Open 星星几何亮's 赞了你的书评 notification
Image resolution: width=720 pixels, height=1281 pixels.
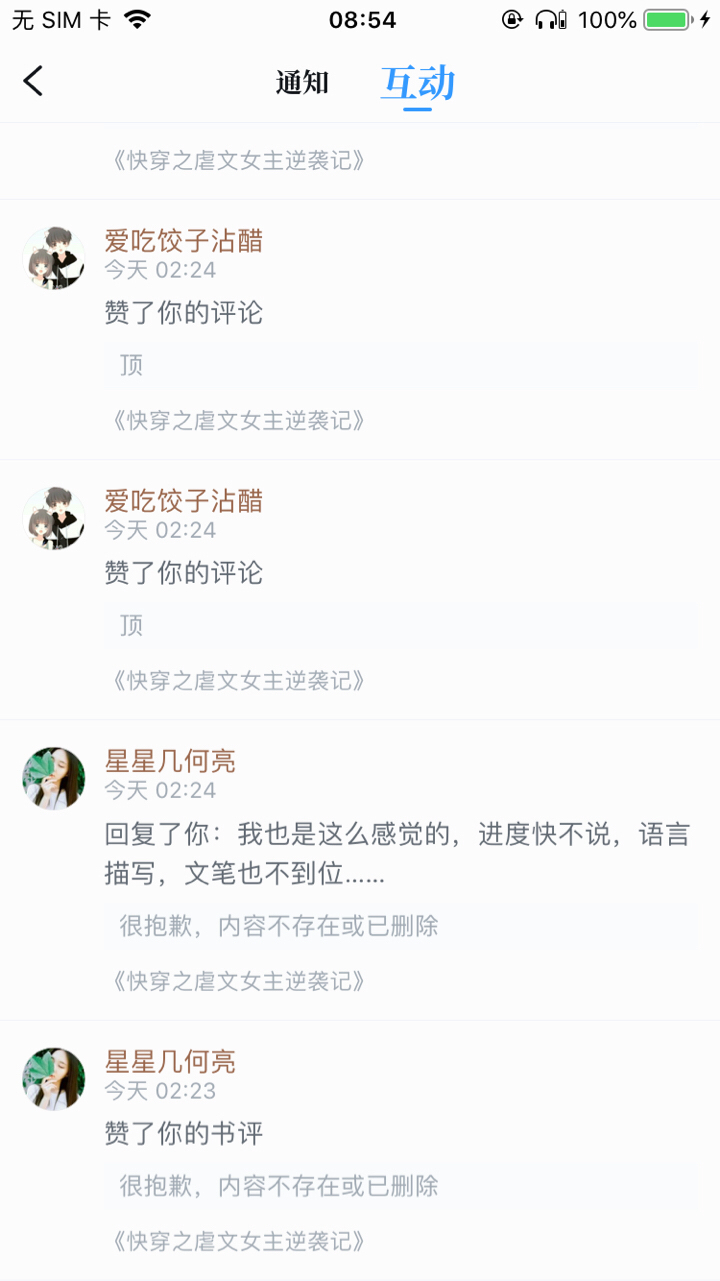click(x=184, y=1133)
